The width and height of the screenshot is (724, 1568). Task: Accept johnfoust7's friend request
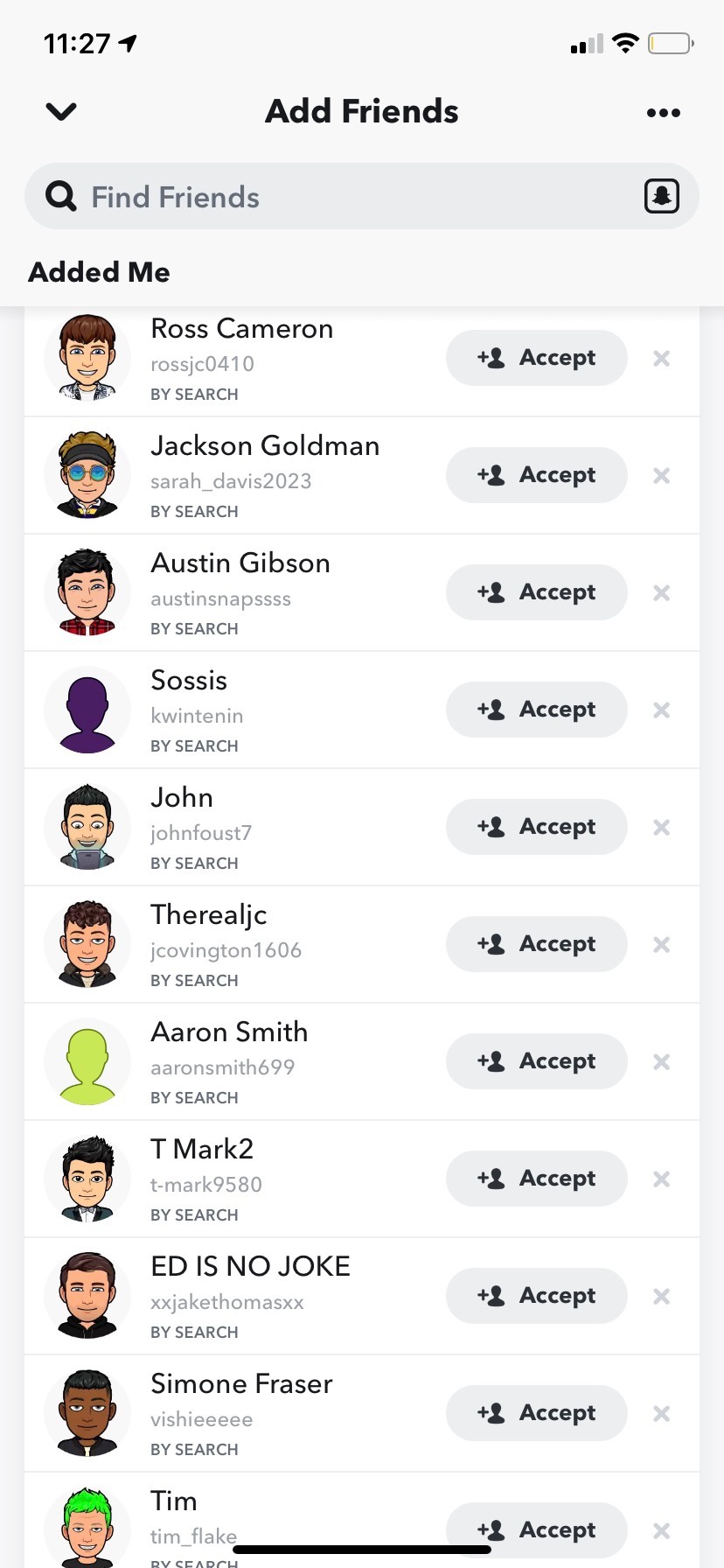536,827
